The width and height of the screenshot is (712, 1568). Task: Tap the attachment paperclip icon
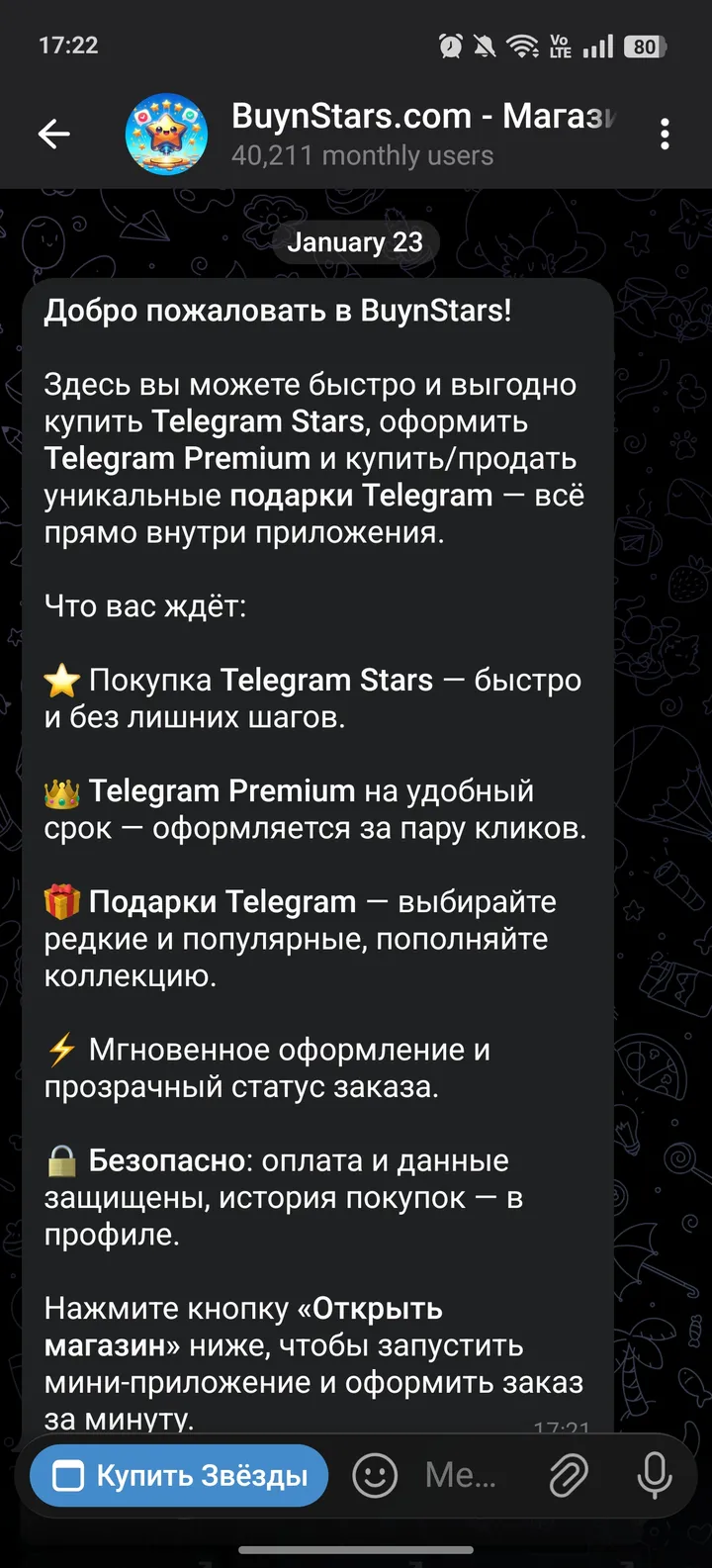pyautogui.click(x=569, y=1475)
